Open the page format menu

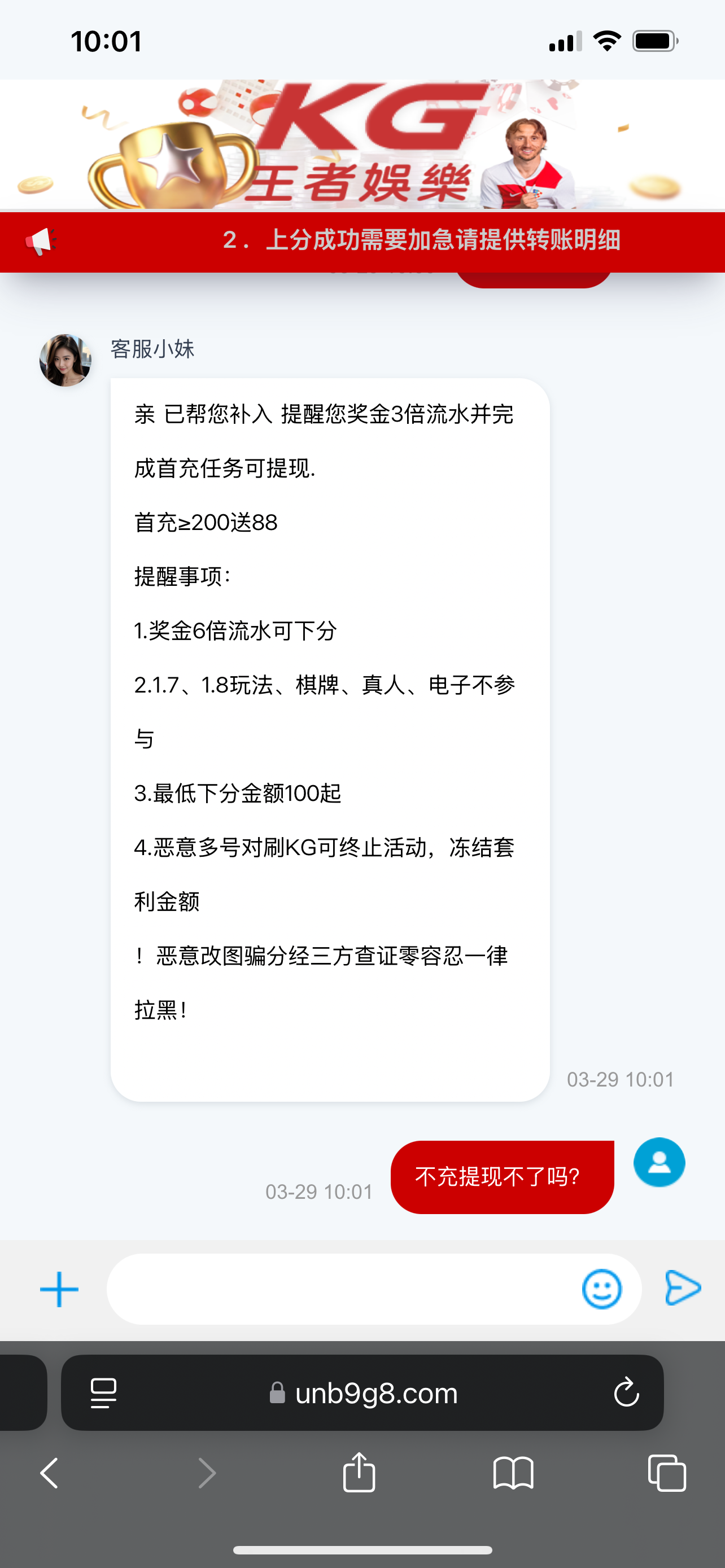pyautogui.click(x=103, y=1392)
